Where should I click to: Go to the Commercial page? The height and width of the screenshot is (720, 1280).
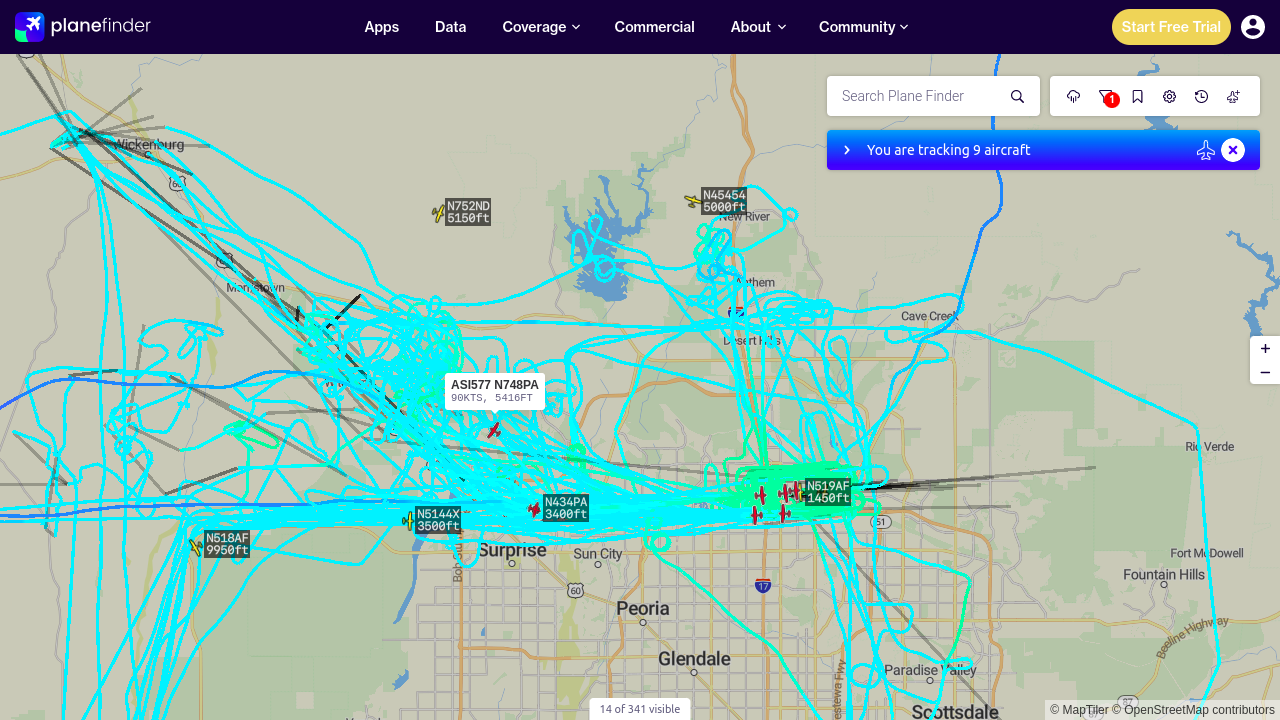654,27
